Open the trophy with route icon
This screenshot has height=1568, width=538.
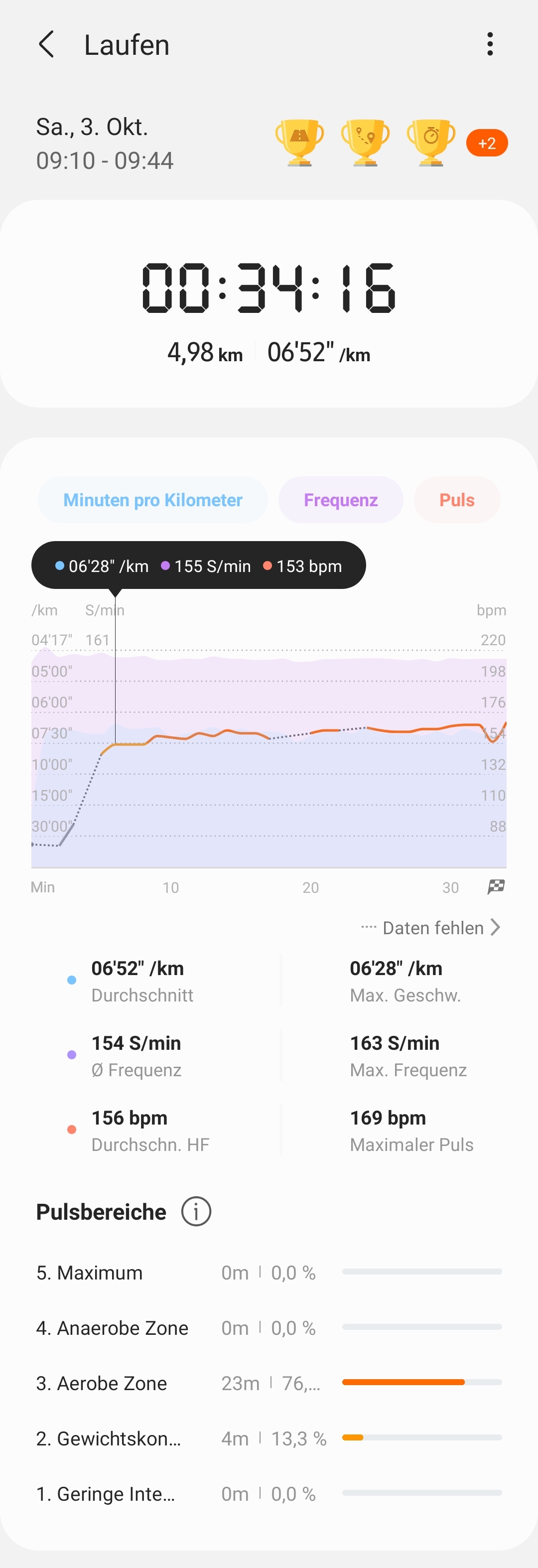click(365, 143)
